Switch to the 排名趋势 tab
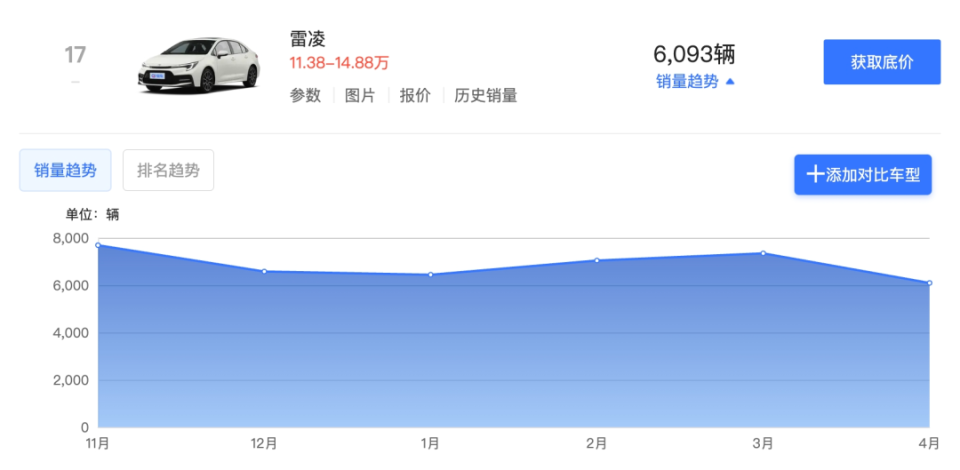 [x=168, y=170]
